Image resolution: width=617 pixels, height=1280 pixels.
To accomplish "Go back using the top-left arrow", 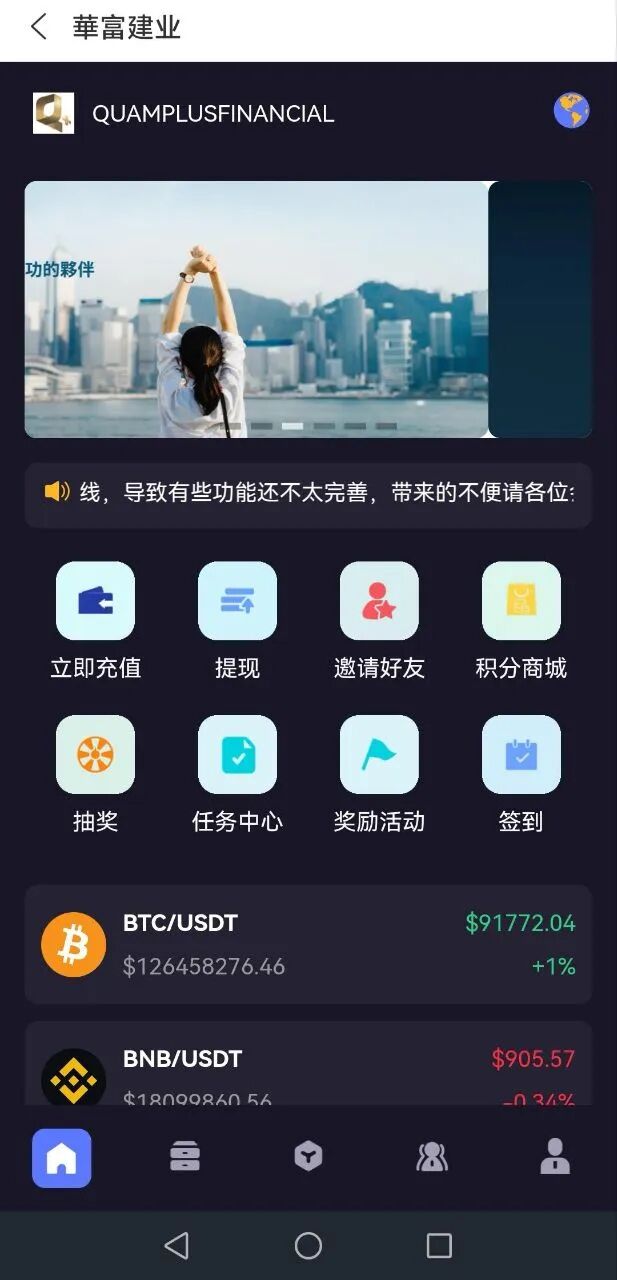I will [x=39, y=27].
